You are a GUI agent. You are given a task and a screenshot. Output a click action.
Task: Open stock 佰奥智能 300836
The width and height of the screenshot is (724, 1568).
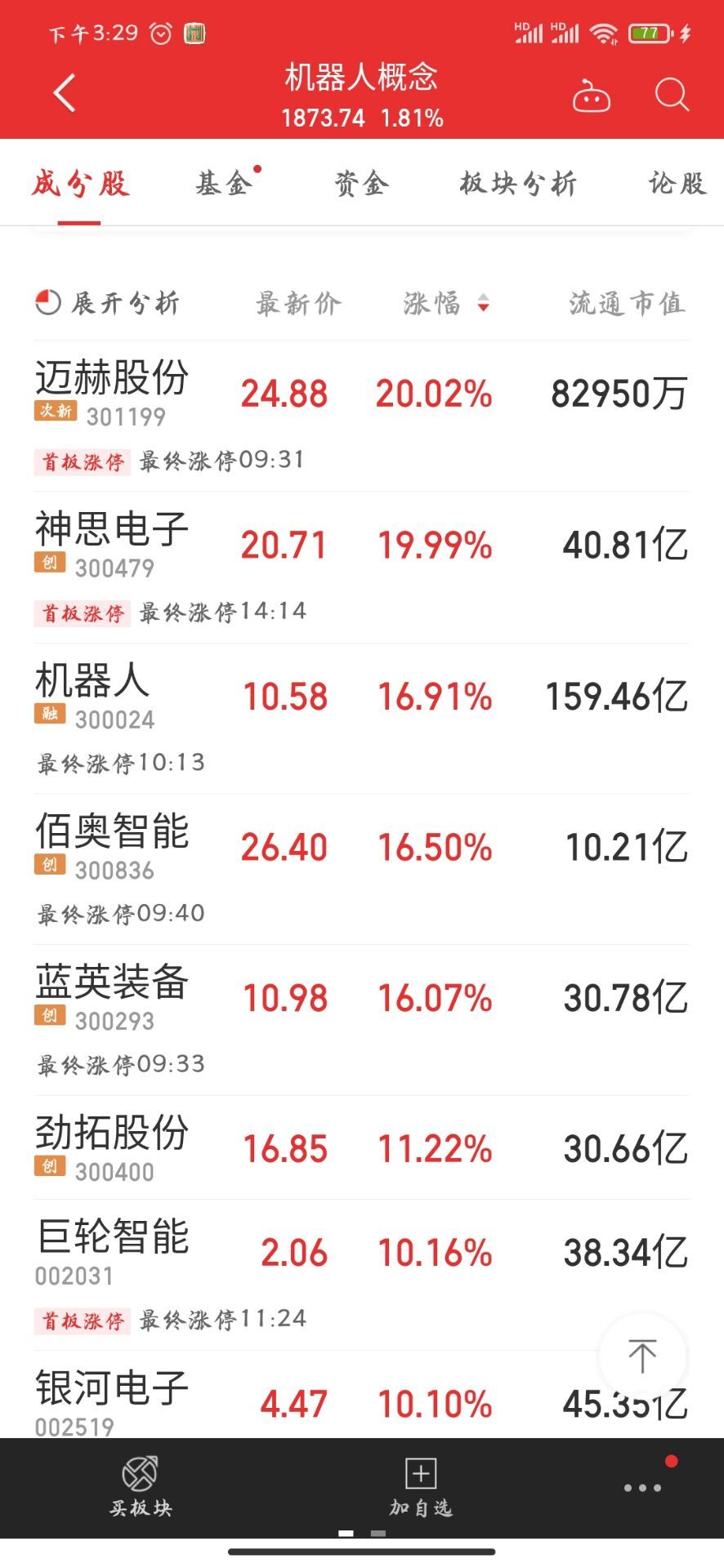[x=112, y=845]
